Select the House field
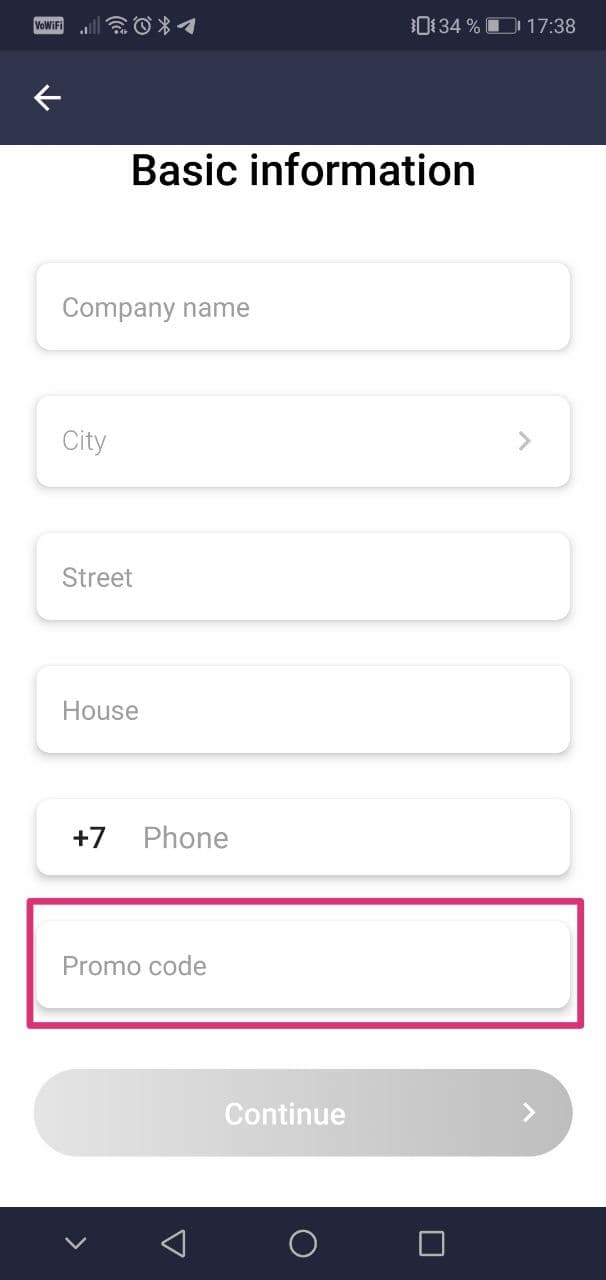The width and height of the screenshot is (606, 1280). [x=303, y=710]
